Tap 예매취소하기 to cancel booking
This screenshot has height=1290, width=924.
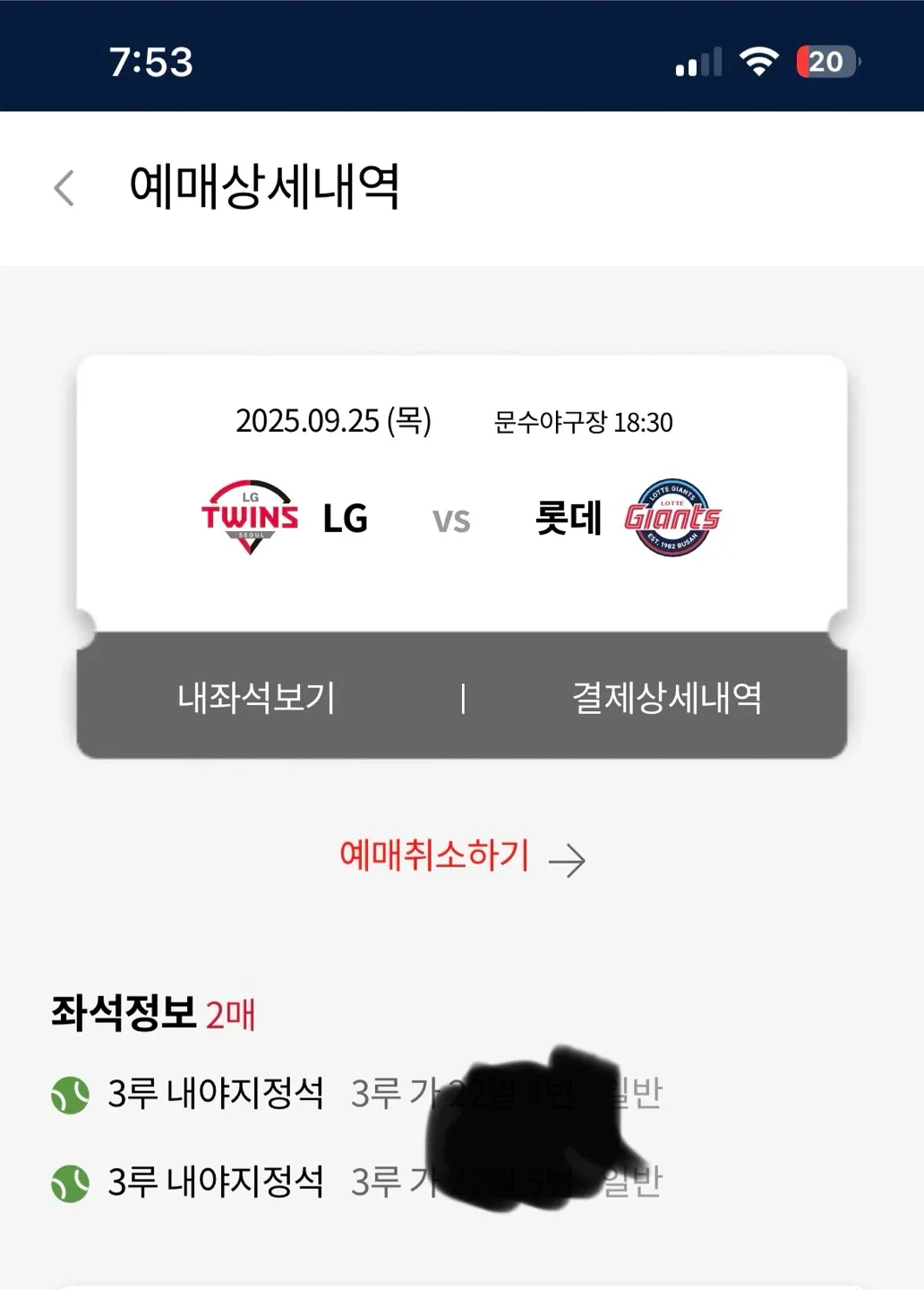[x=460, y=856]
